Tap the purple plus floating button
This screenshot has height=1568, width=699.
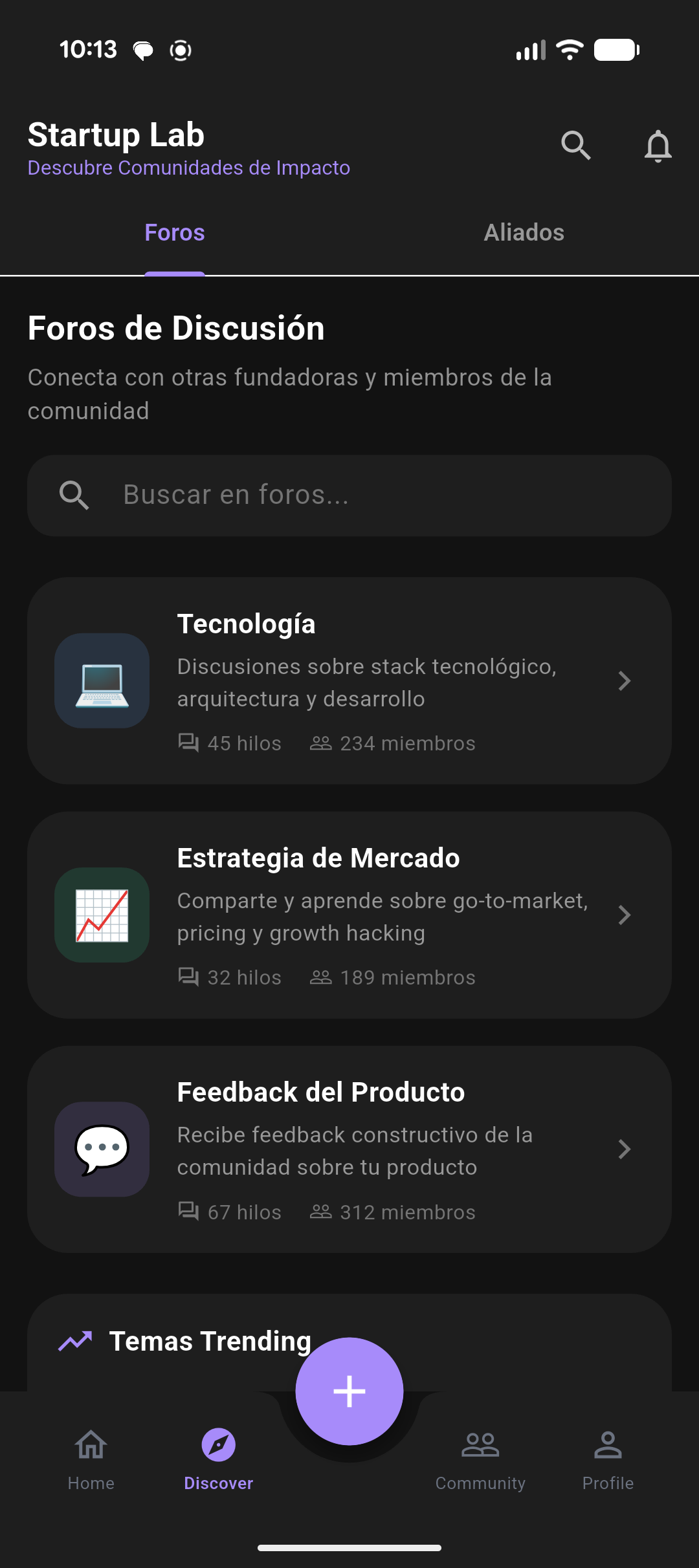(x=349, y=1391)
